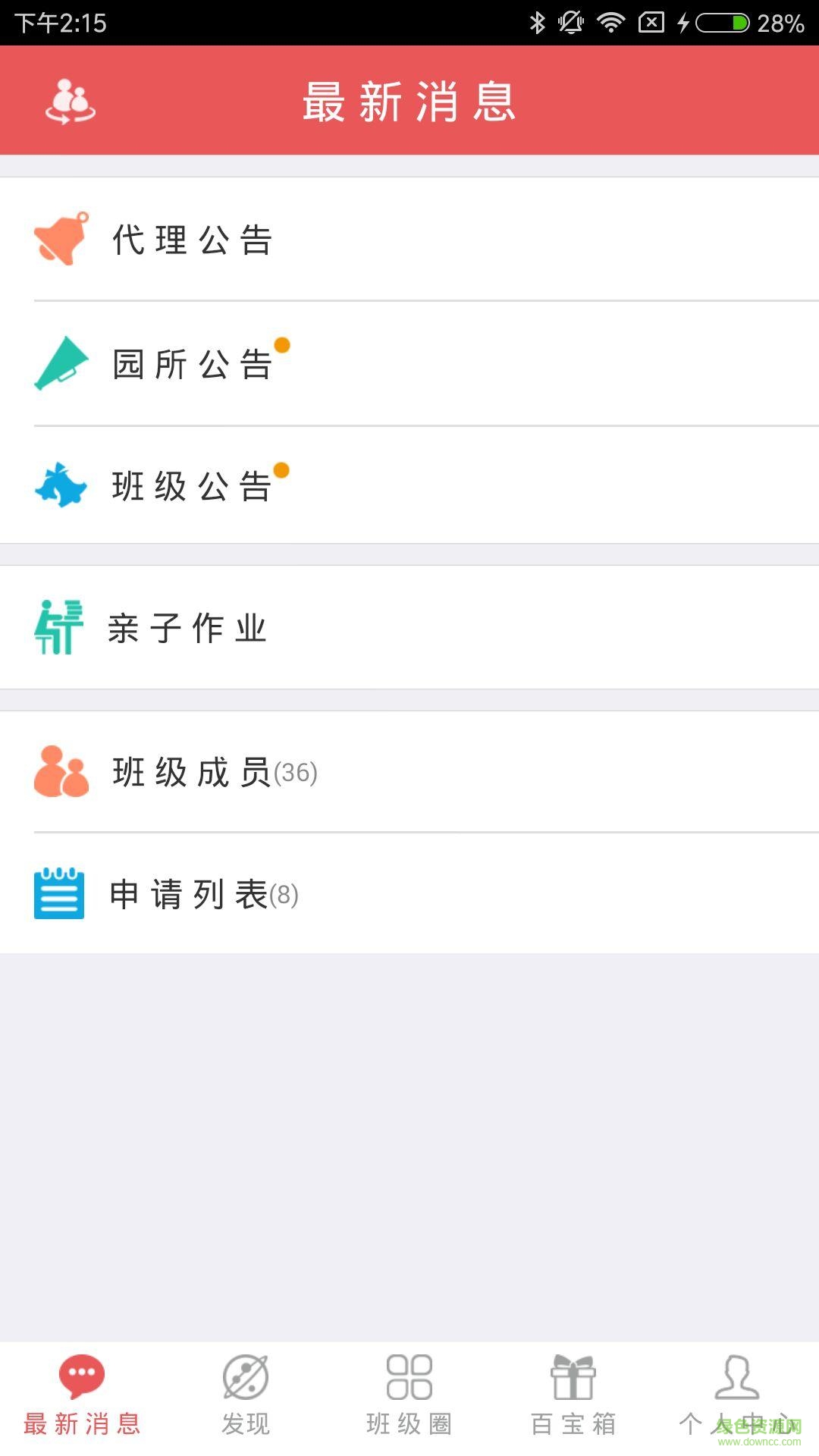The width and height of the screenshot is (819, 1456).
Task: Switch to the 发现 tab
Action: (x=246, y=1397)
